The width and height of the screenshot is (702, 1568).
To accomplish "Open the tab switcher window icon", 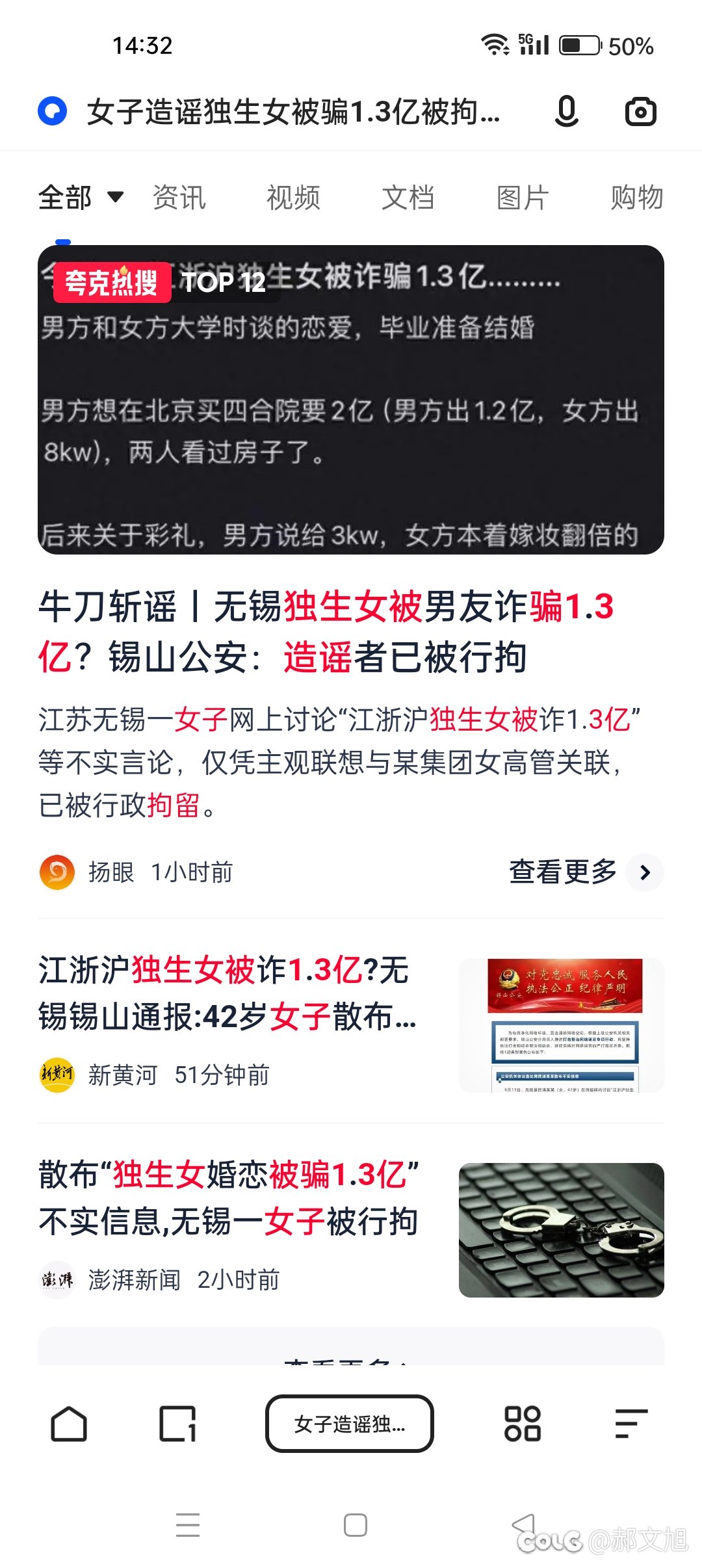I will click(177, 1424).
